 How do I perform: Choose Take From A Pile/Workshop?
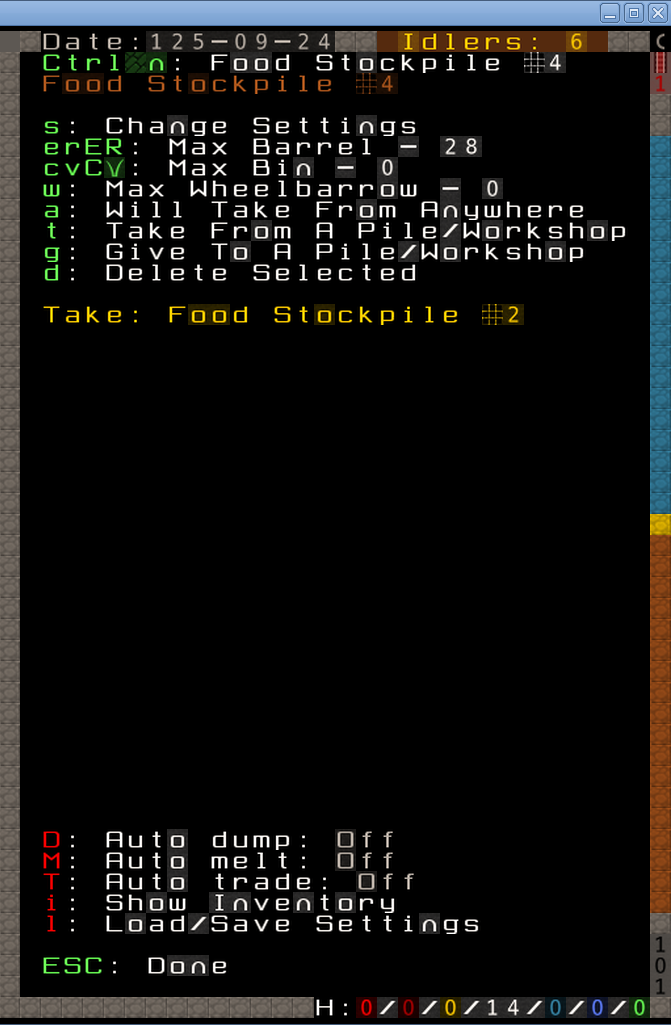(335, 232)
